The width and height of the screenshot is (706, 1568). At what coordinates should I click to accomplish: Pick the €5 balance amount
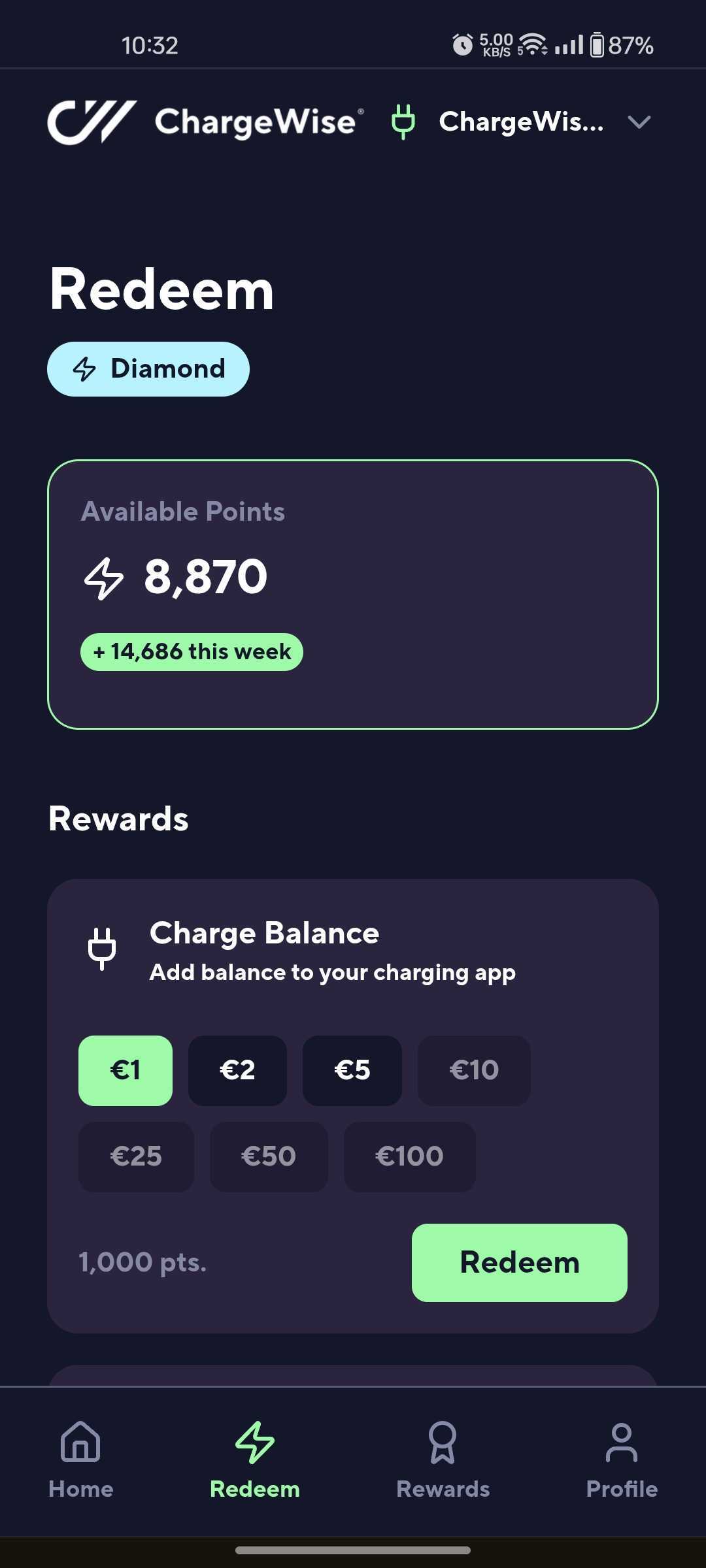coord(352,1070)
